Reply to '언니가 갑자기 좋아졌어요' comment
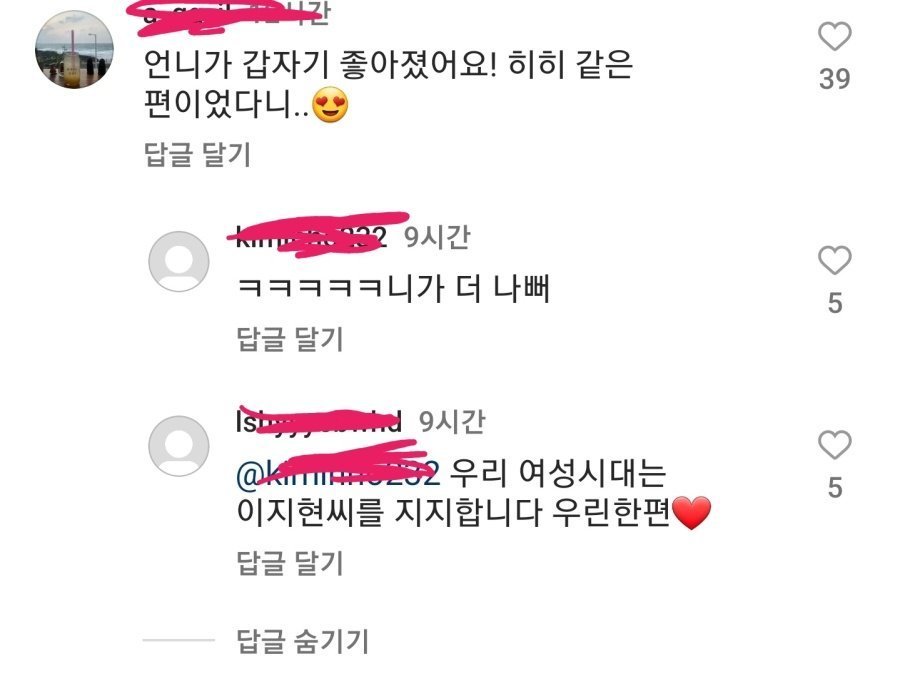 coord(197,155)
